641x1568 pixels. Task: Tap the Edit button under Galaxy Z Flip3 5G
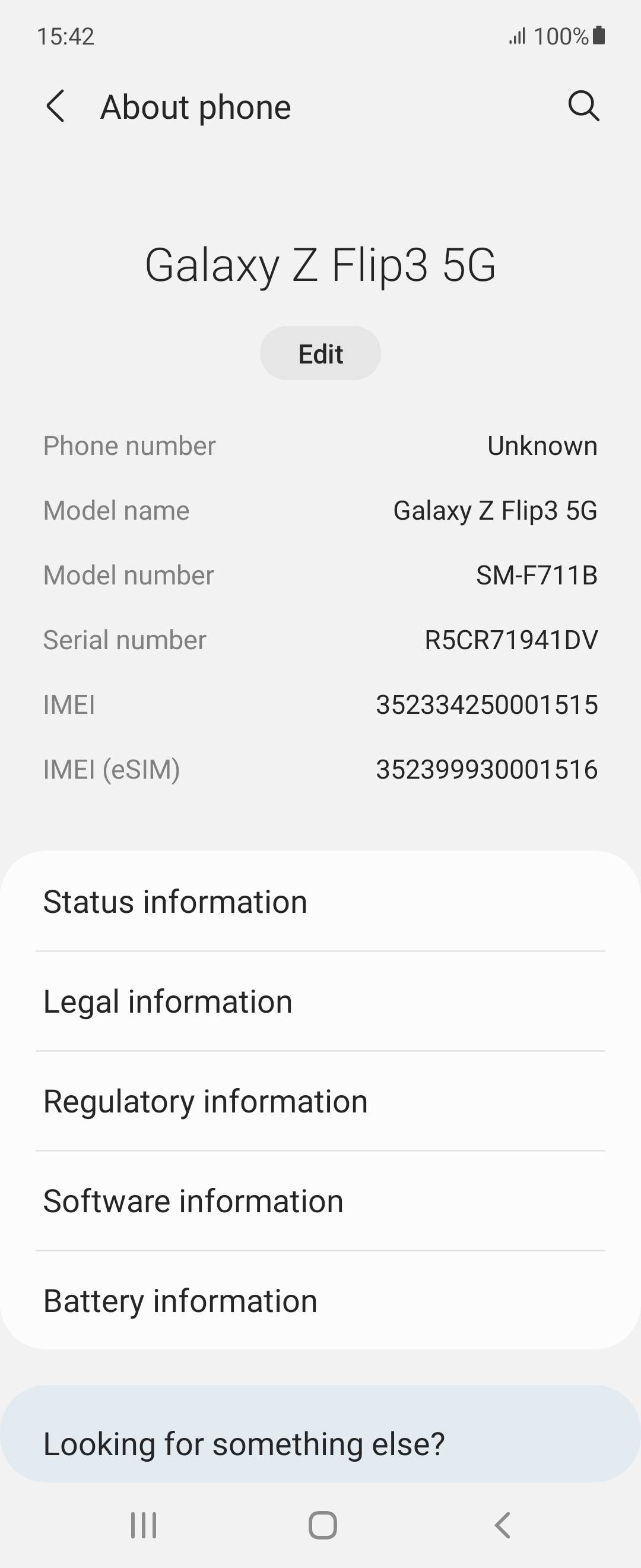320,352
